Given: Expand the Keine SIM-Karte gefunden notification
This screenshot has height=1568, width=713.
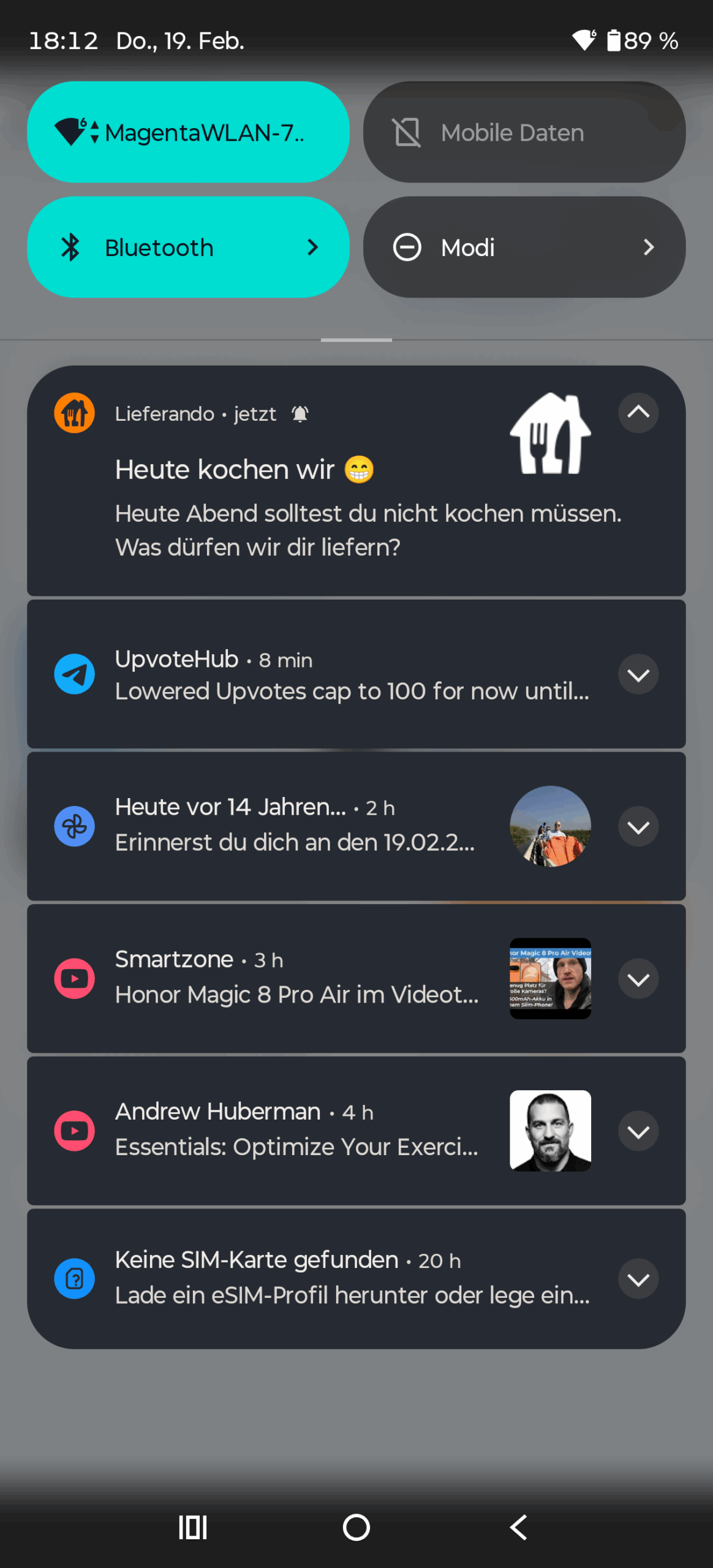Looking at the screenshot, I should coord(638,1279).
